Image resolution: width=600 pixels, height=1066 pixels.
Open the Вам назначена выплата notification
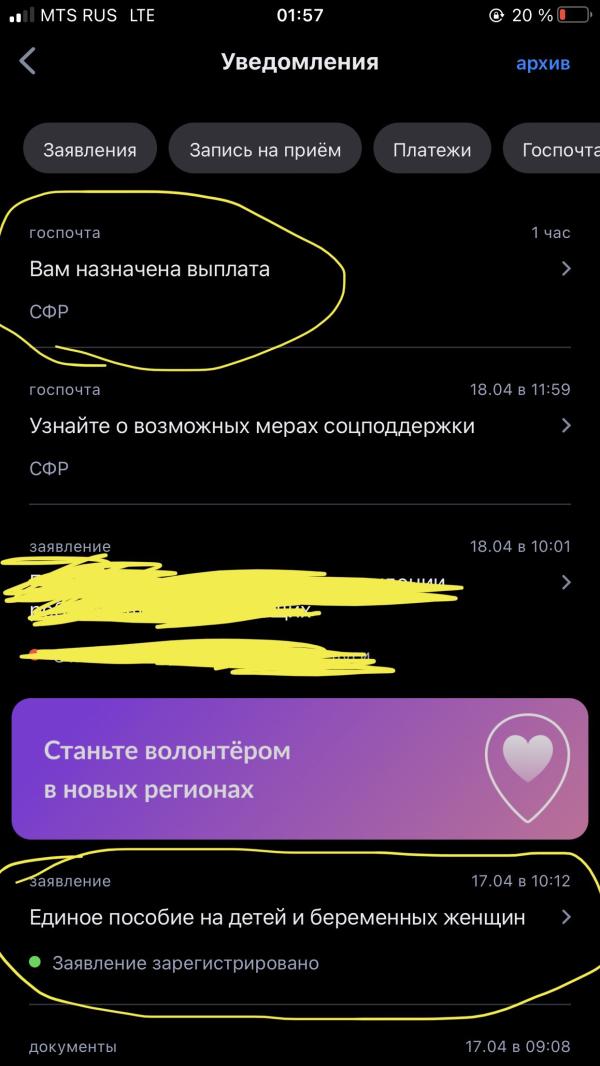coord(300,271)
